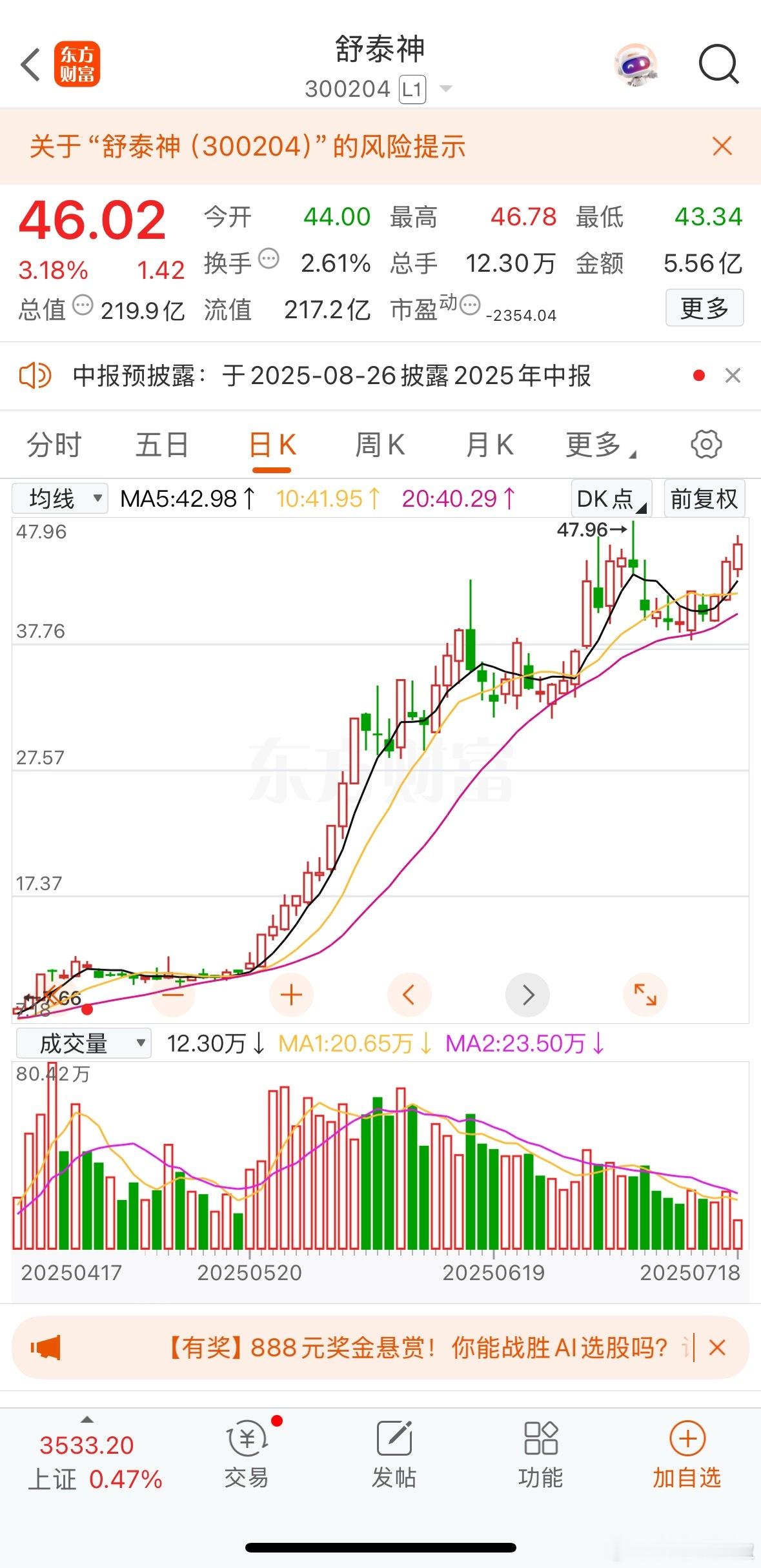
Task: Open chart settings gear
Action: coord(706,444)
